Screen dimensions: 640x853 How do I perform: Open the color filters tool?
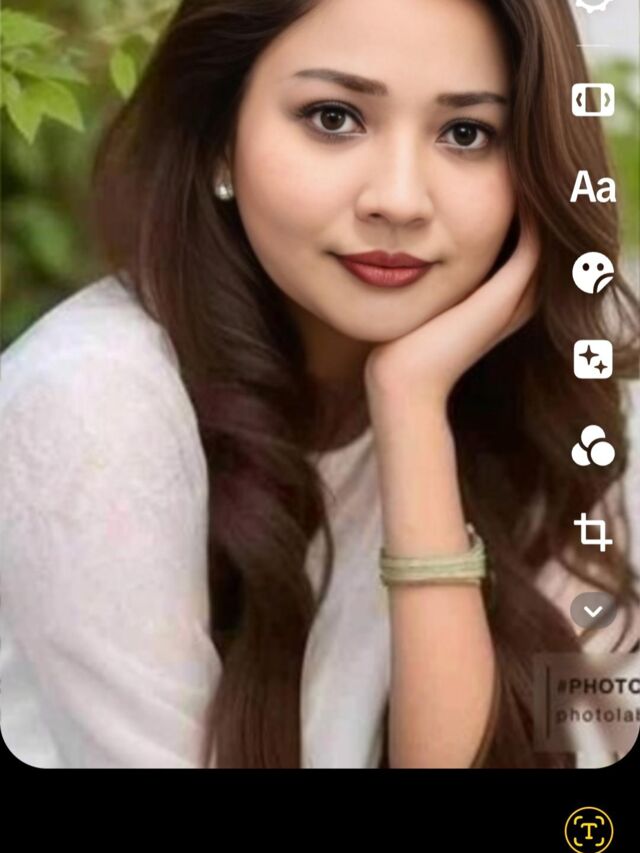coord(593,446)
